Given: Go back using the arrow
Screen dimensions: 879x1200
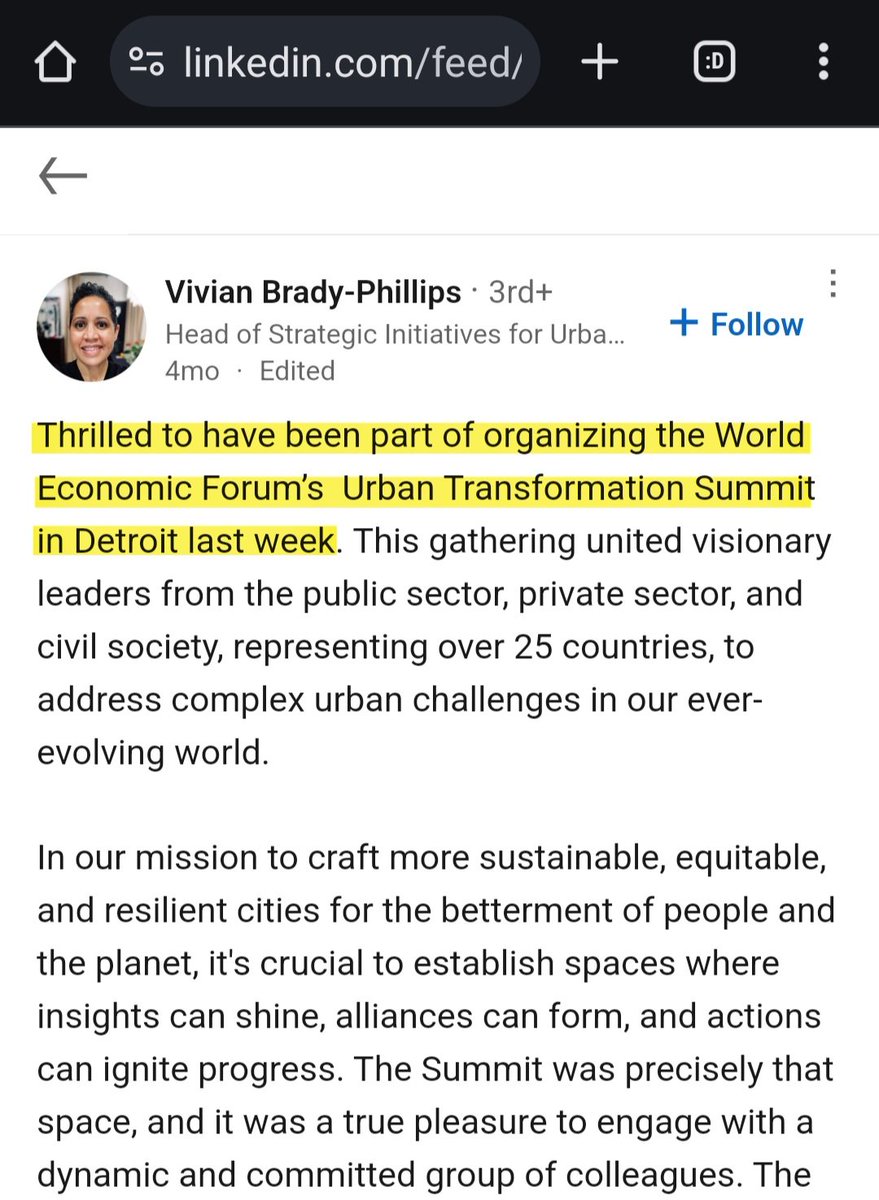Looking at the screenshot, I should [x=63, y=177].
